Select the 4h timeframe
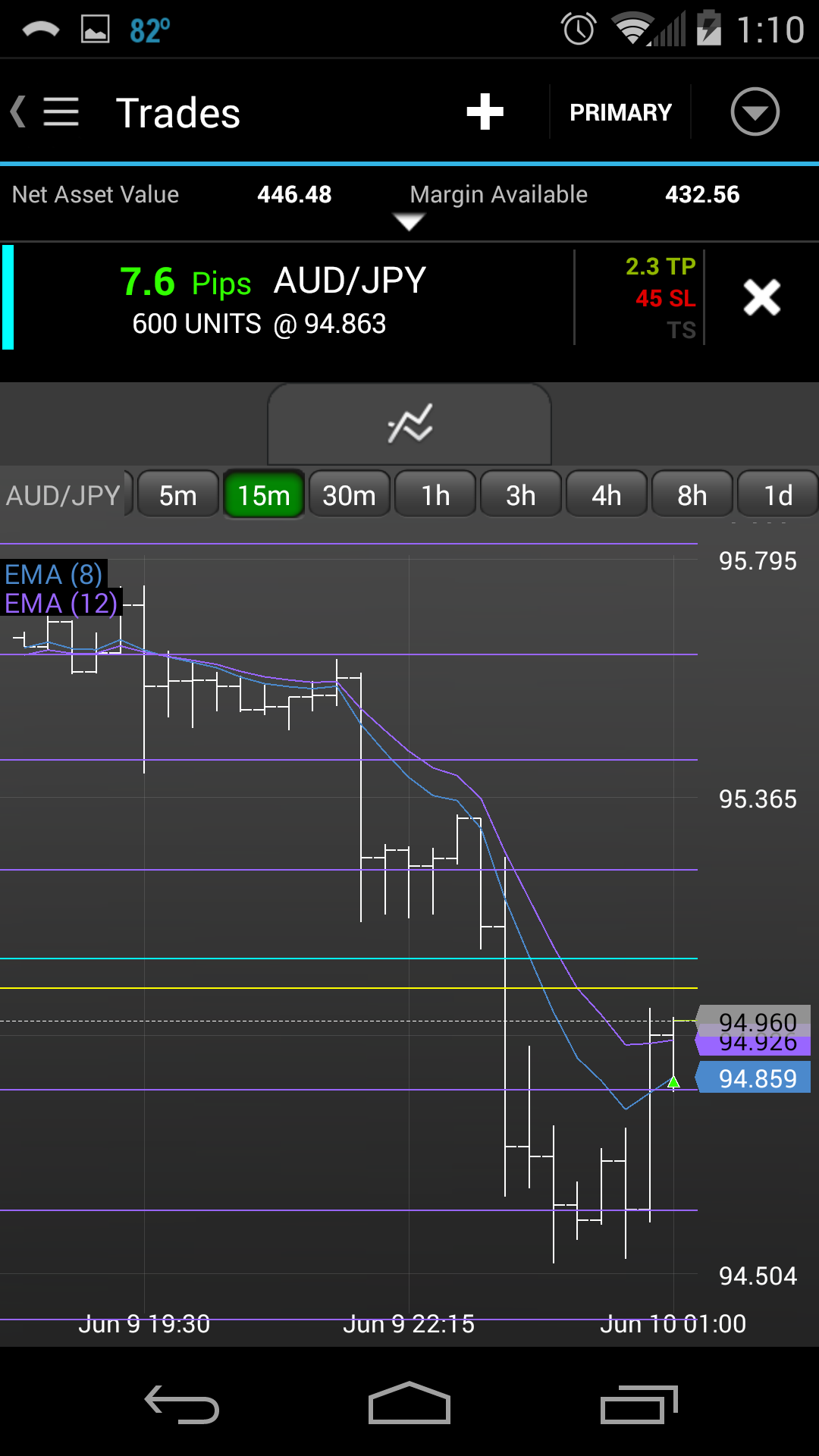 click(x=607, y=495)
